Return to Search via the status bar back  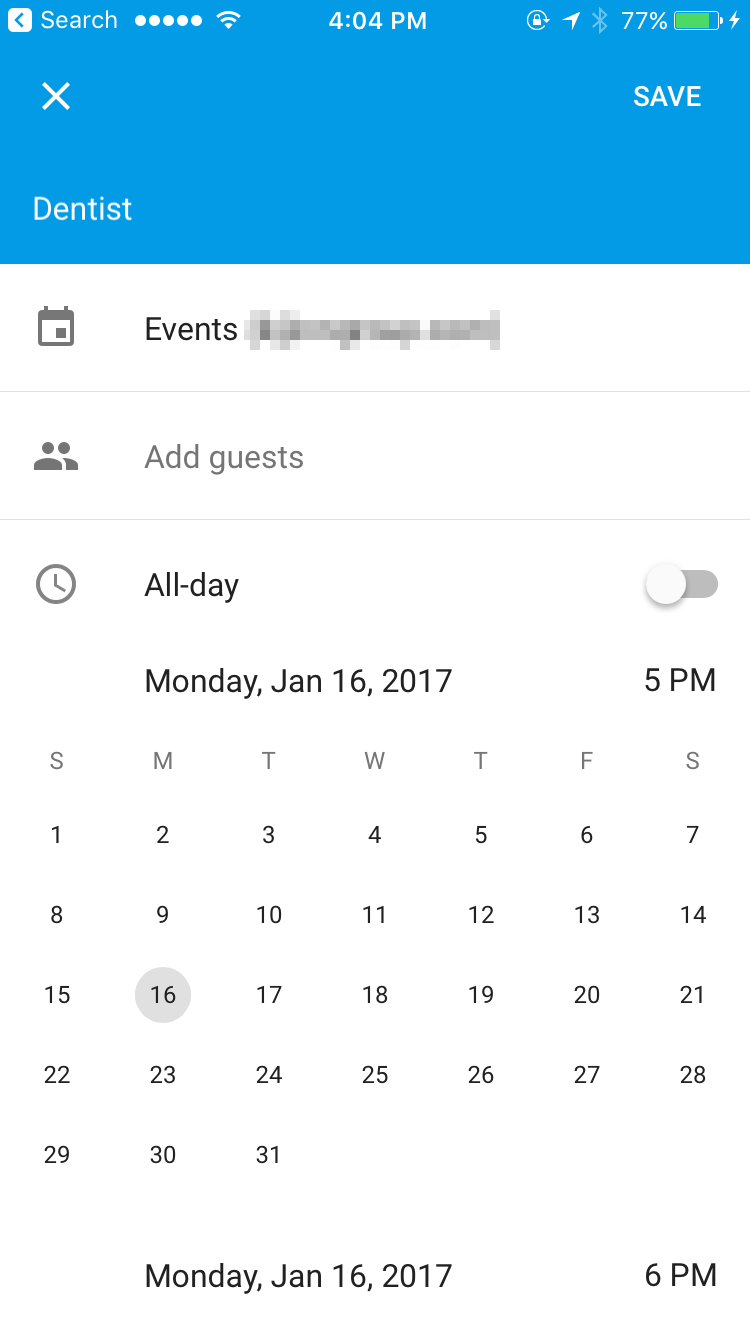(64, 20)
